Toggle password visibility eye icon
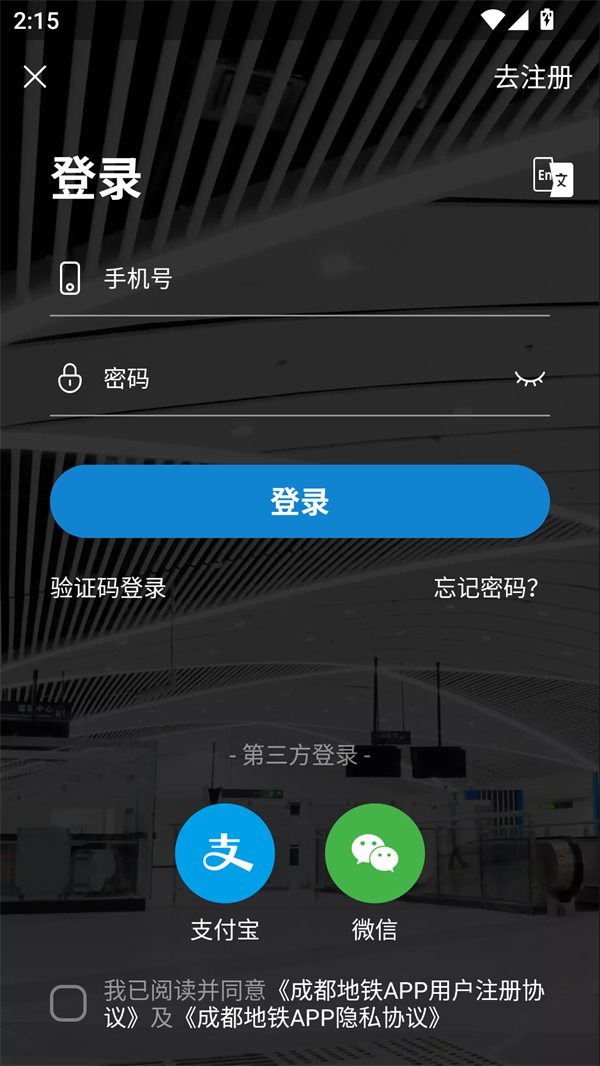This screenshot has width=600, height=1066. (x=529, y=378)
